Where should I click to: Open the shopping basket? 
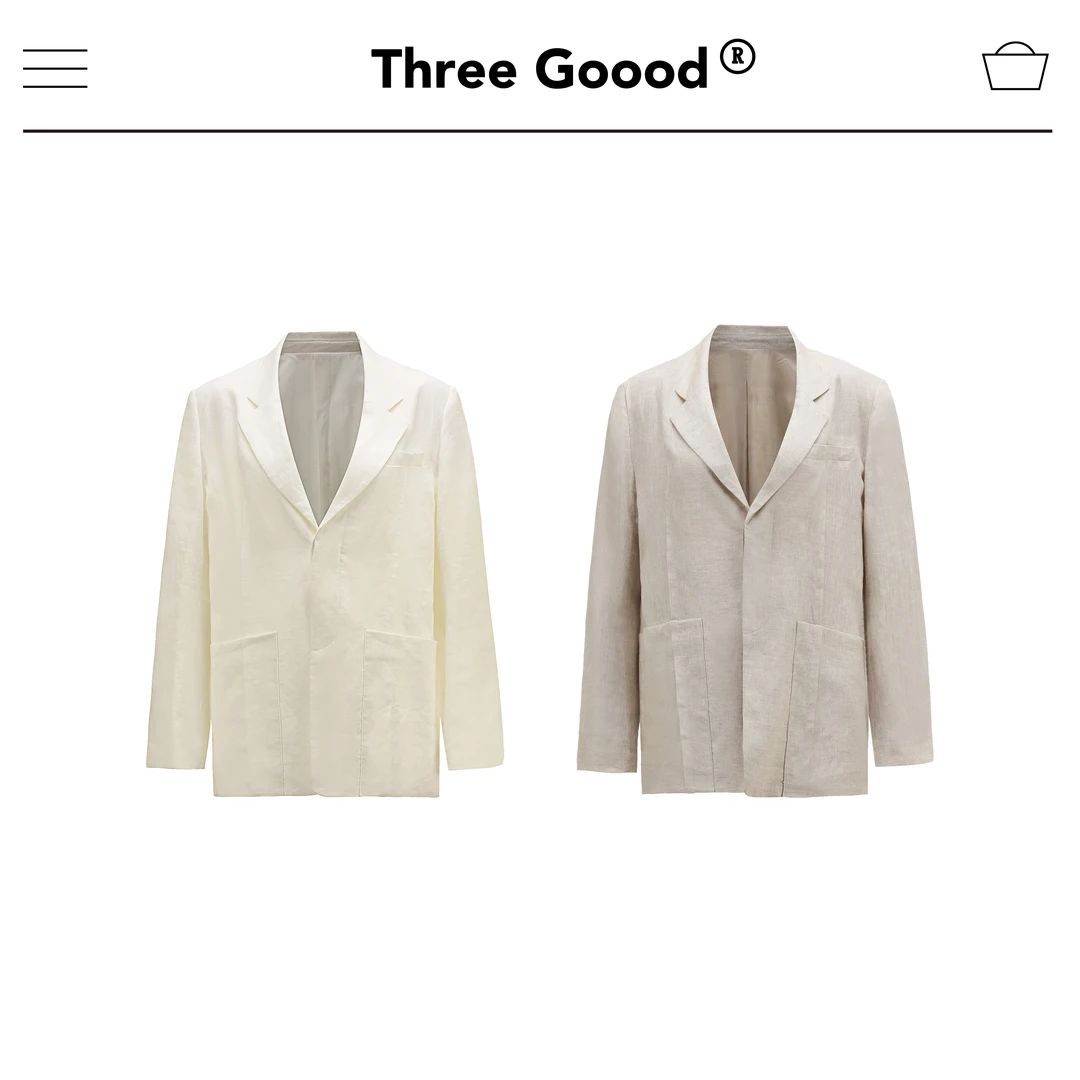pyautogui.click(x=1015, y=67)
